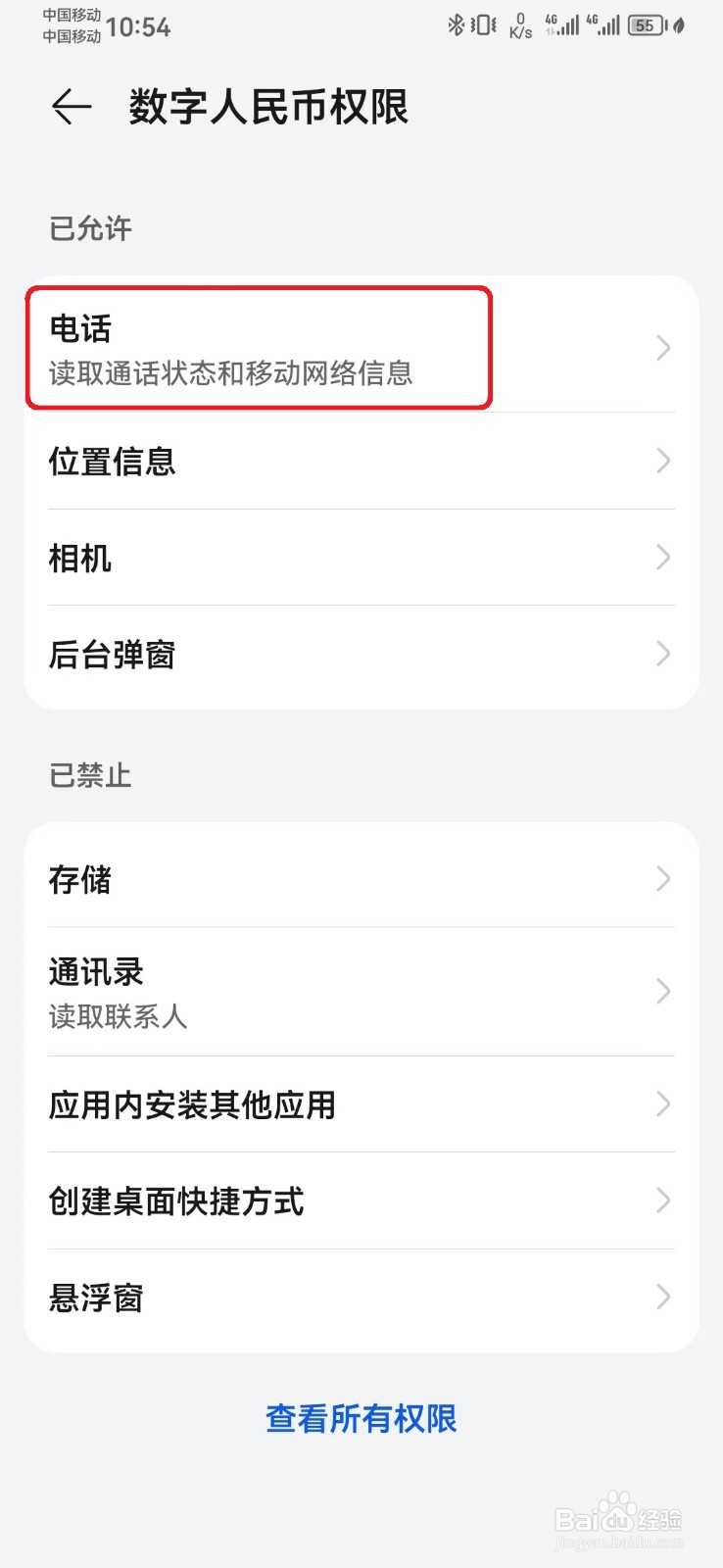The image size is (723, 1568).
Task: Open the 悬浮窗 permission settings
Action: 361,1298
